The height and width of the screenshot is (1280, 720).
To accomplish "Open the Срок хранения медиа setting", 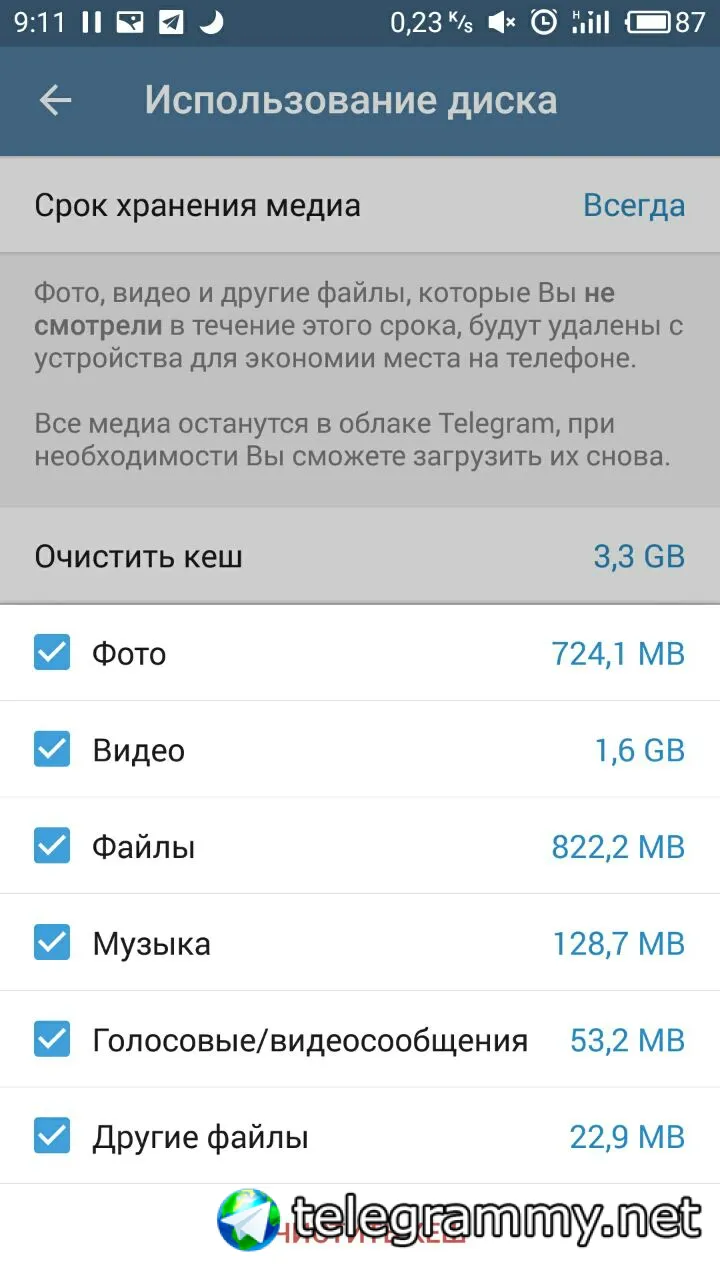I will pos(360,206).
